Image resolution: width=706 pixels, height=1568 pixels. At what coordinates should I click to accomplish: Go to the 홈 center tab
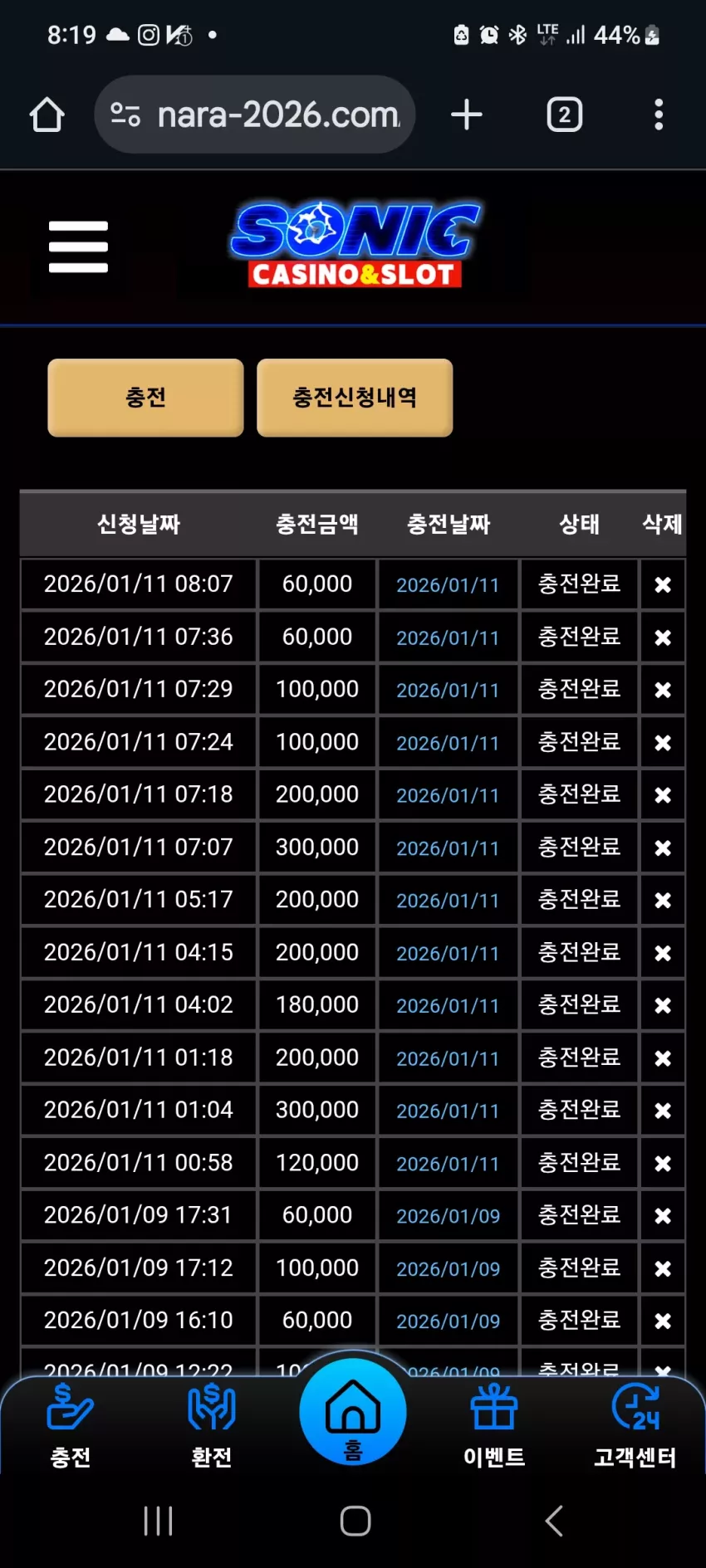(x=353, y=1412)
